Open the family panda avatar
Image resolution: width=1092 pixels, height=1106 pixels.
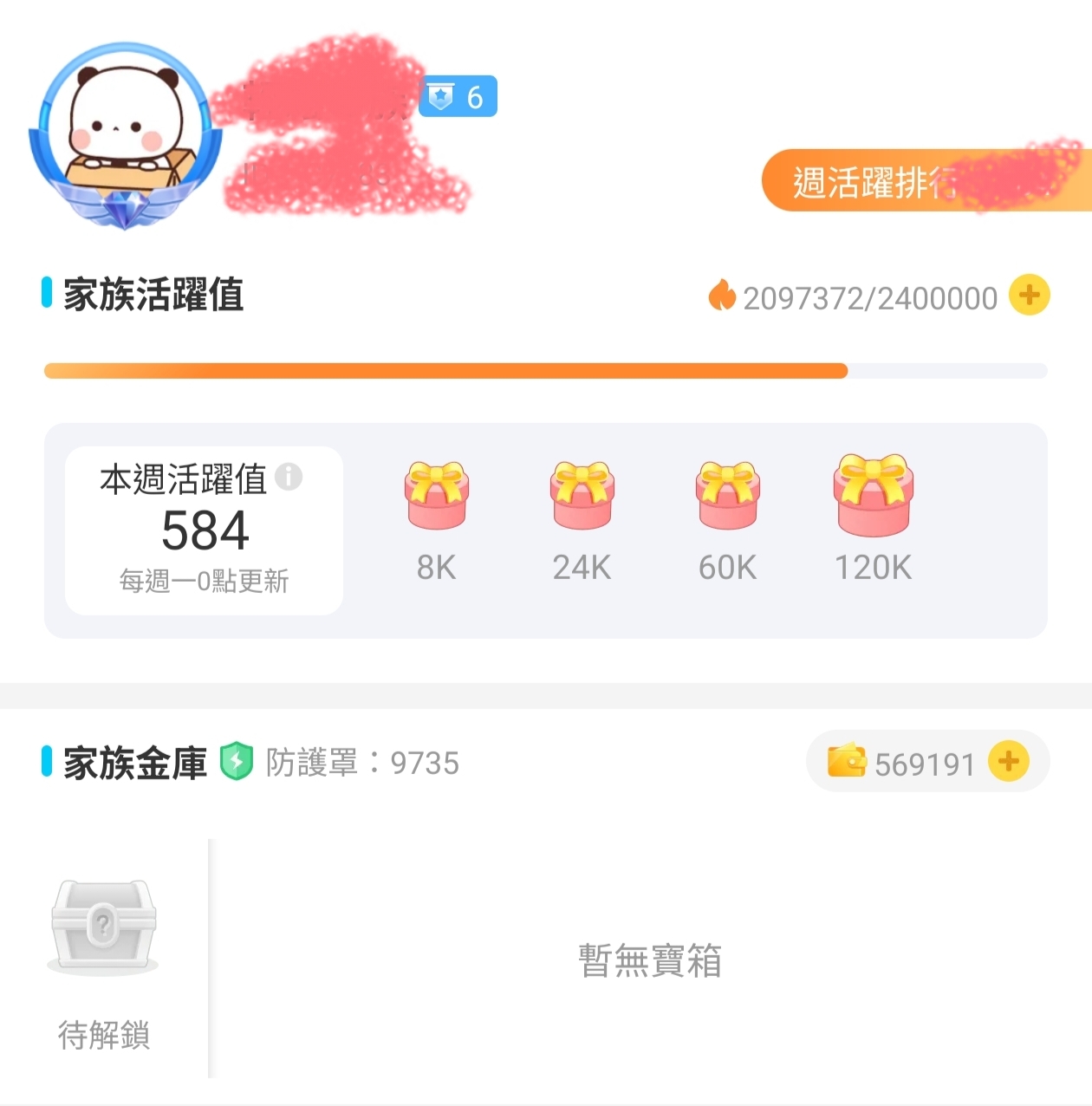124,134
